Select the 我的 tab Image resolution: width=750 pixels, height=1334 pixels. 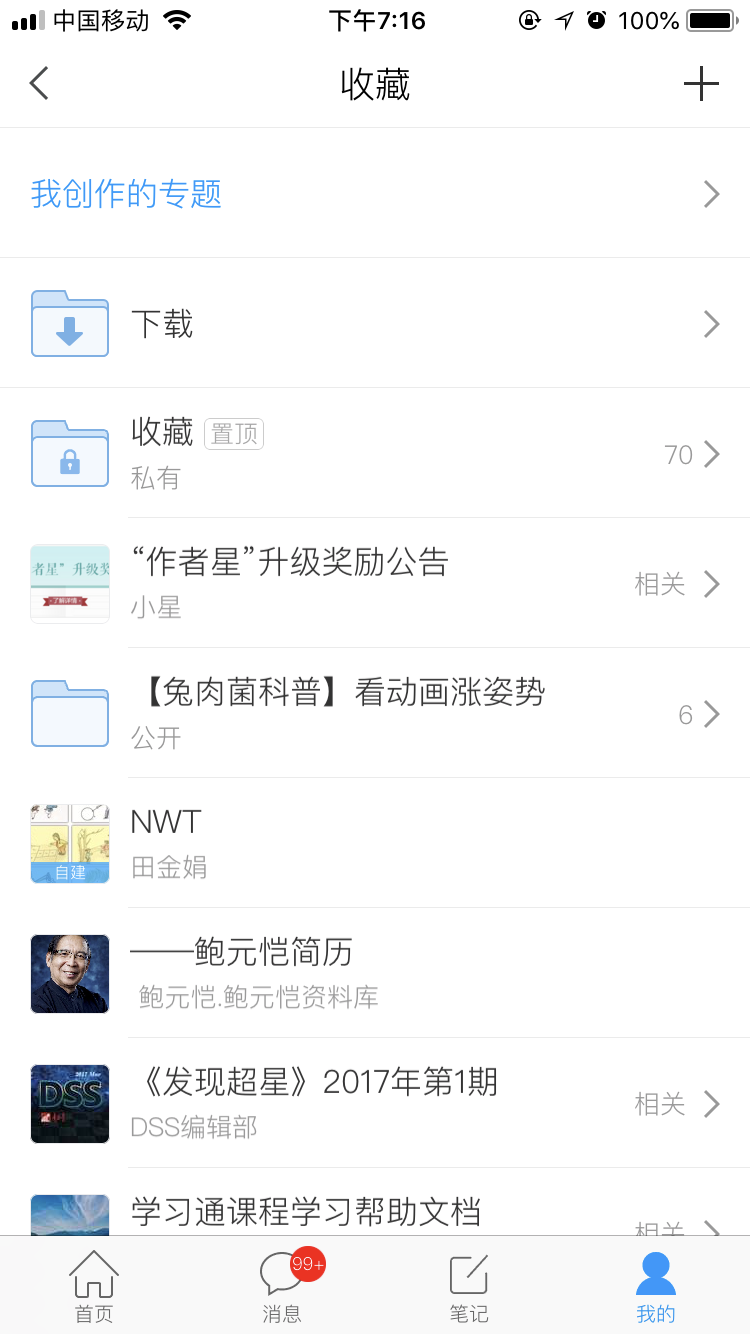(x=656, y=1288)
